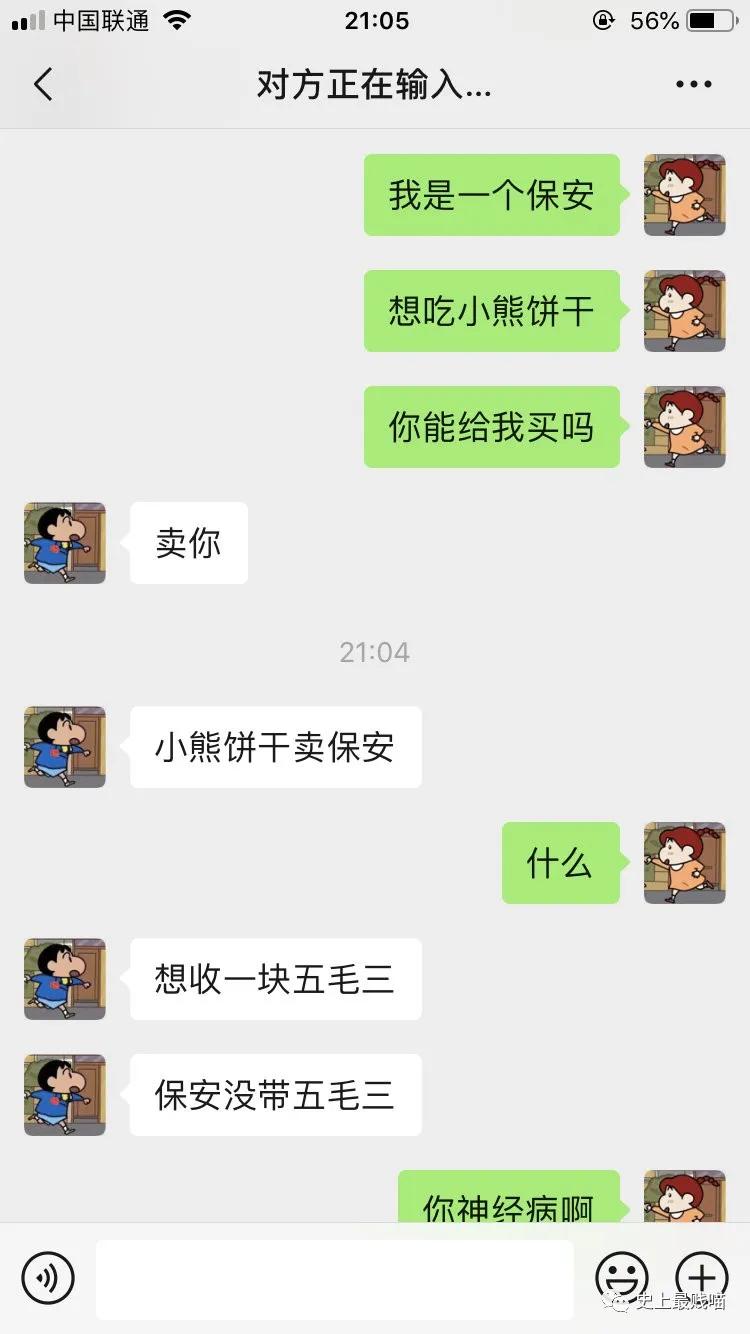Screen dimensions: 750x1334
Task: Select the message bubble saying 卖你
Action: pyautogui.click(x=187, y=543)
